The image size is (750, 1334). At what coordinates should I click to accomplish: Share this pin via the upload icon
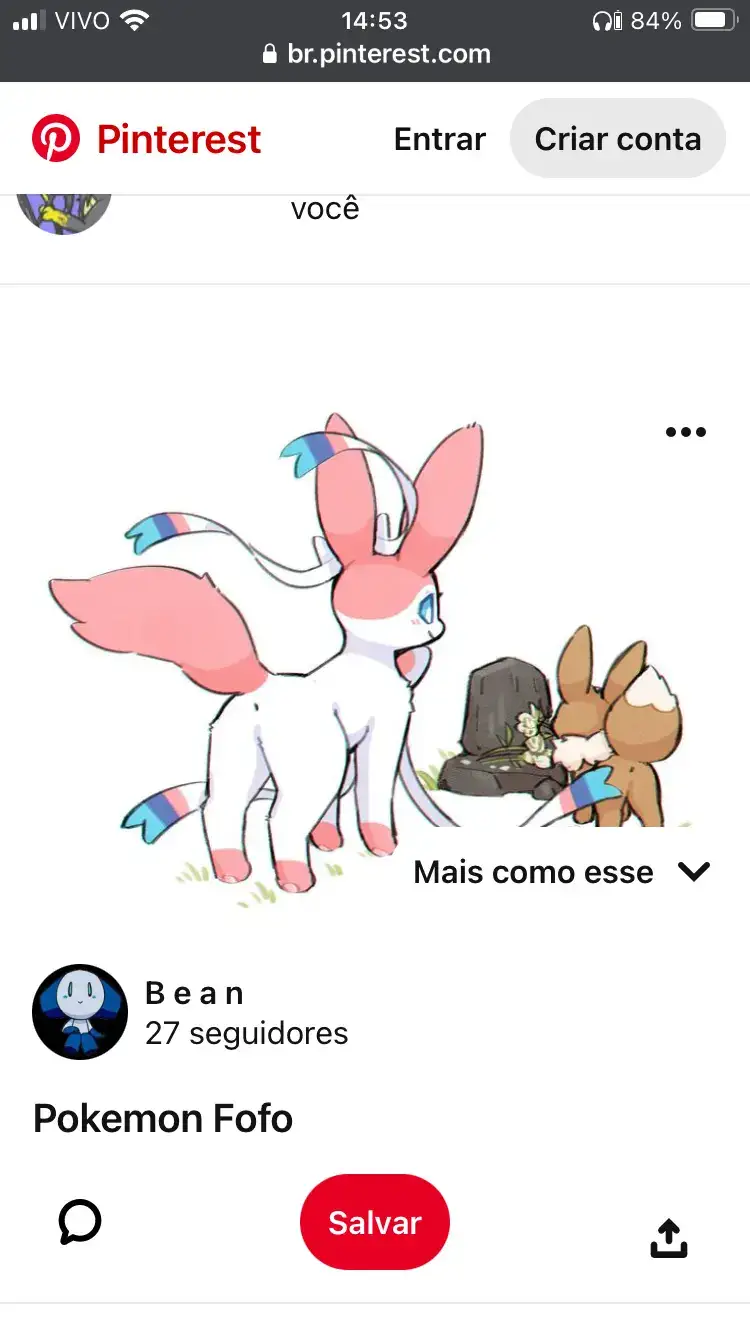[668, 1238]
